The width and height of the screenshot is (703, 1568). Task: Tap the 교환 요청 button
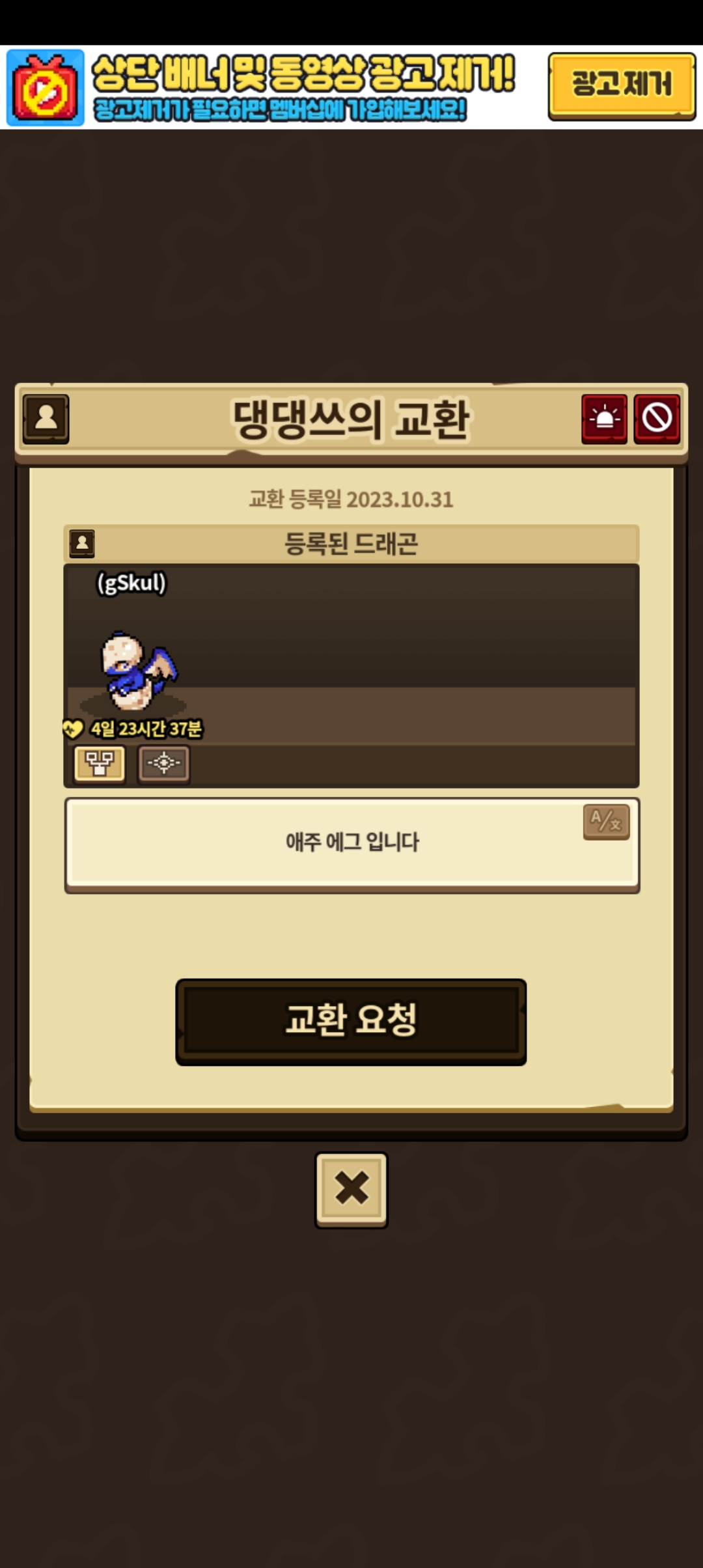(x=351, y=1020)
